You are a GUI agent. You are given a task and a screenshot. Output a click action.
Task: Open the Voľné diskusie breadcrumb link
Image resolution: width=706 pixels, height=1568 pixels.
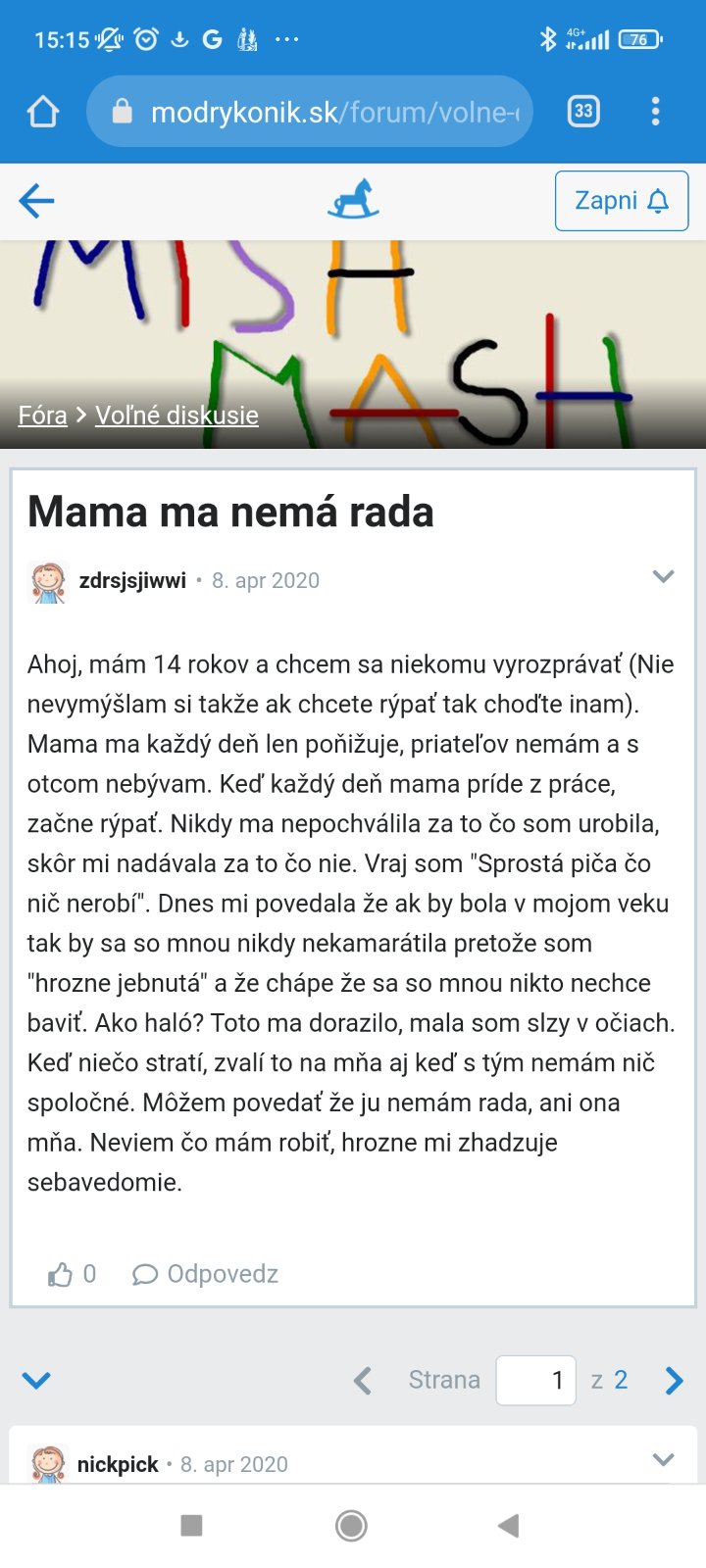(176, 415)
